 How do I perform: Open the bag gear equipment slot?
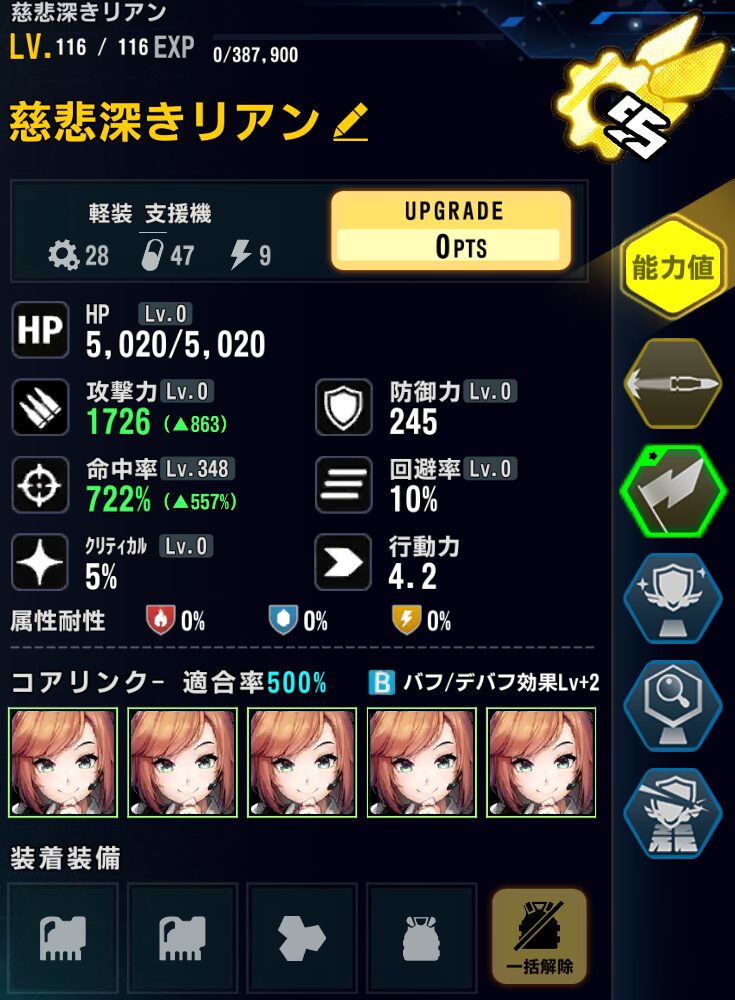(x=420, y=938)
